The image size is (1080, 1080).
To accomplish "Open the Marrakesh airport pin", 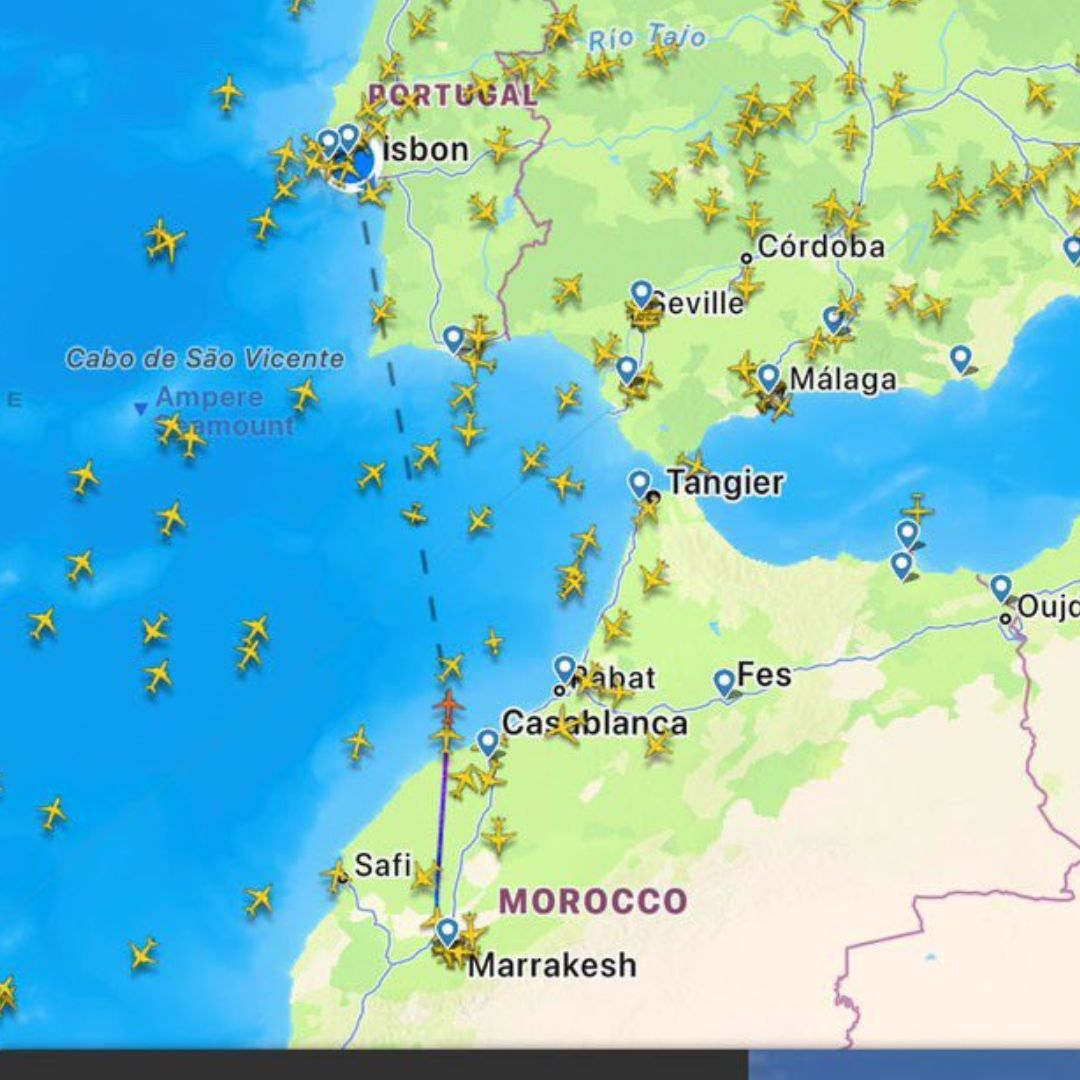I will (x=447, y=932).
